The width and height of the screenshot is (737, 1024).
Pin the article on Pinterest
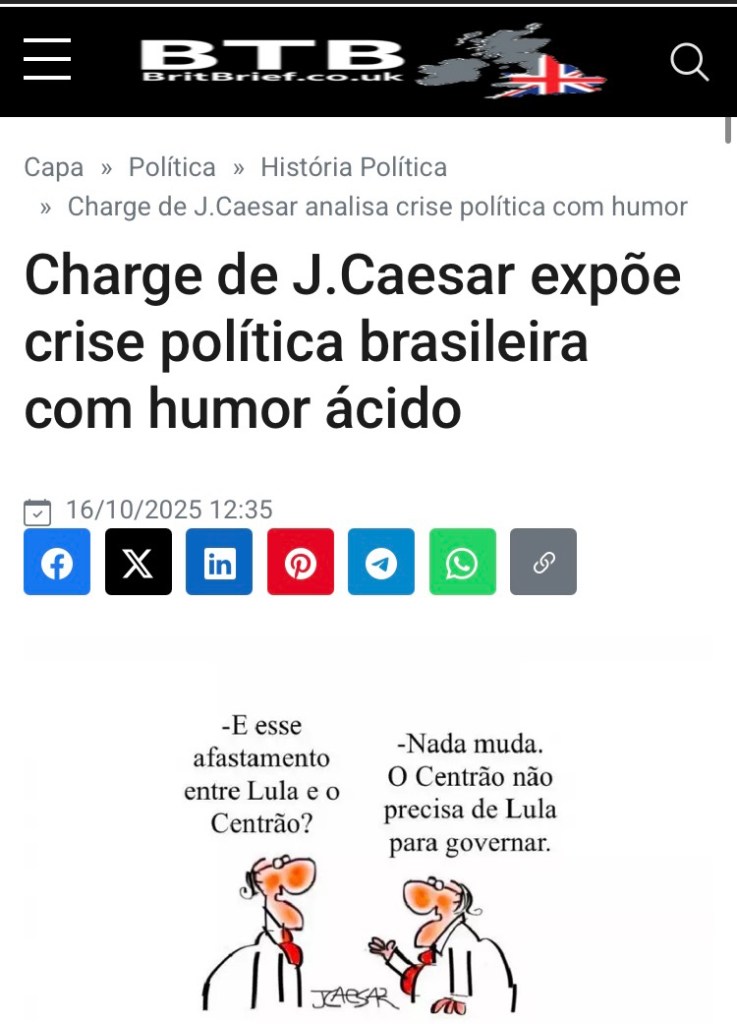[300, 562]
